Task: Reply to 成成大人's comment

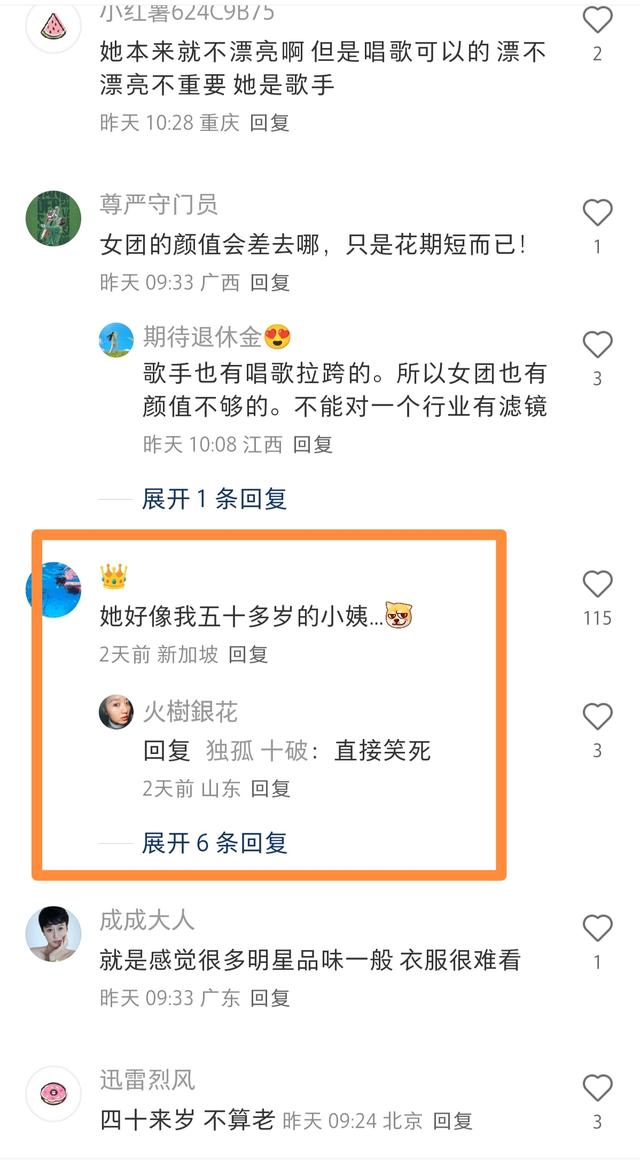Action: [x=270, y=997]
